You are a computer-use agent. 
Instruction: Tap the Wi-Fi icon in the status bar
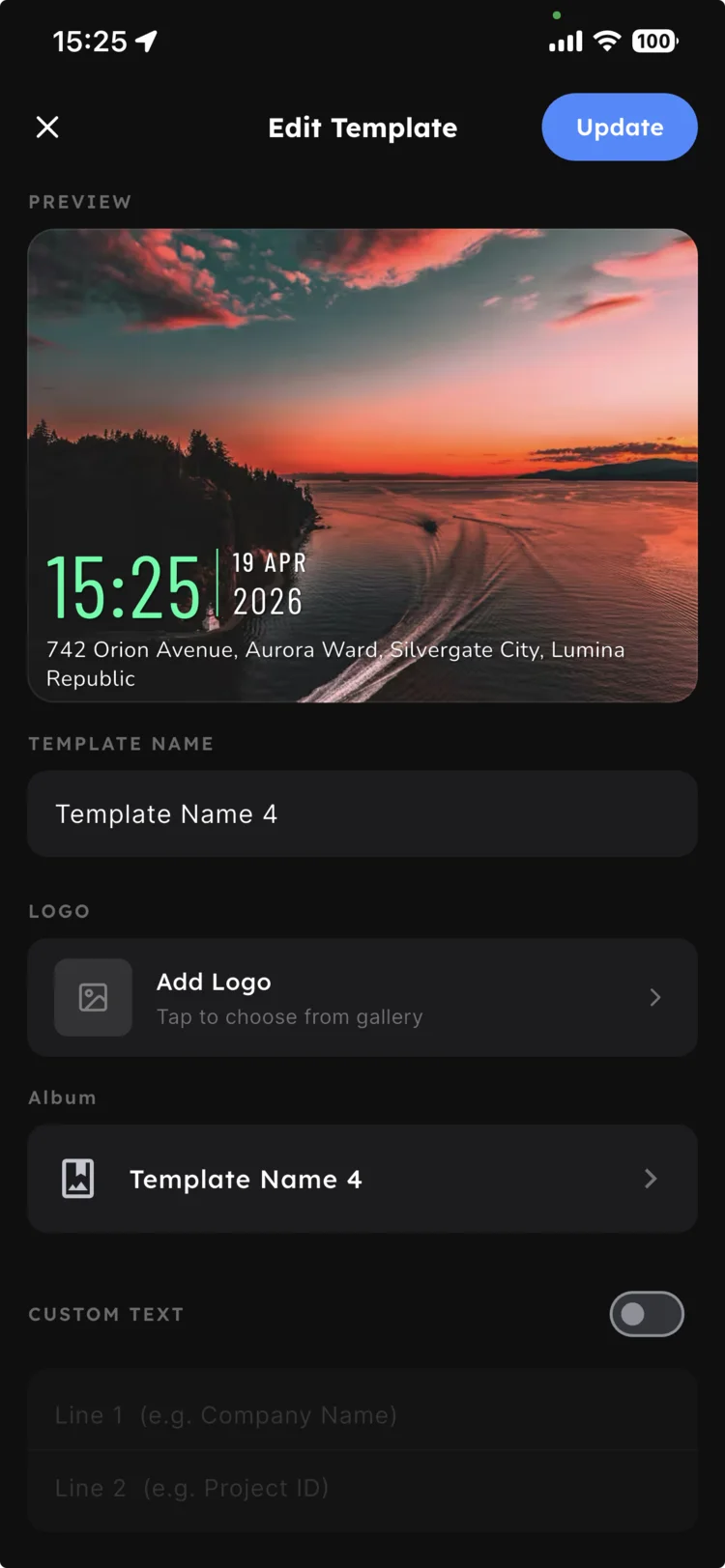pyautogui.click(x=609, y=41)
